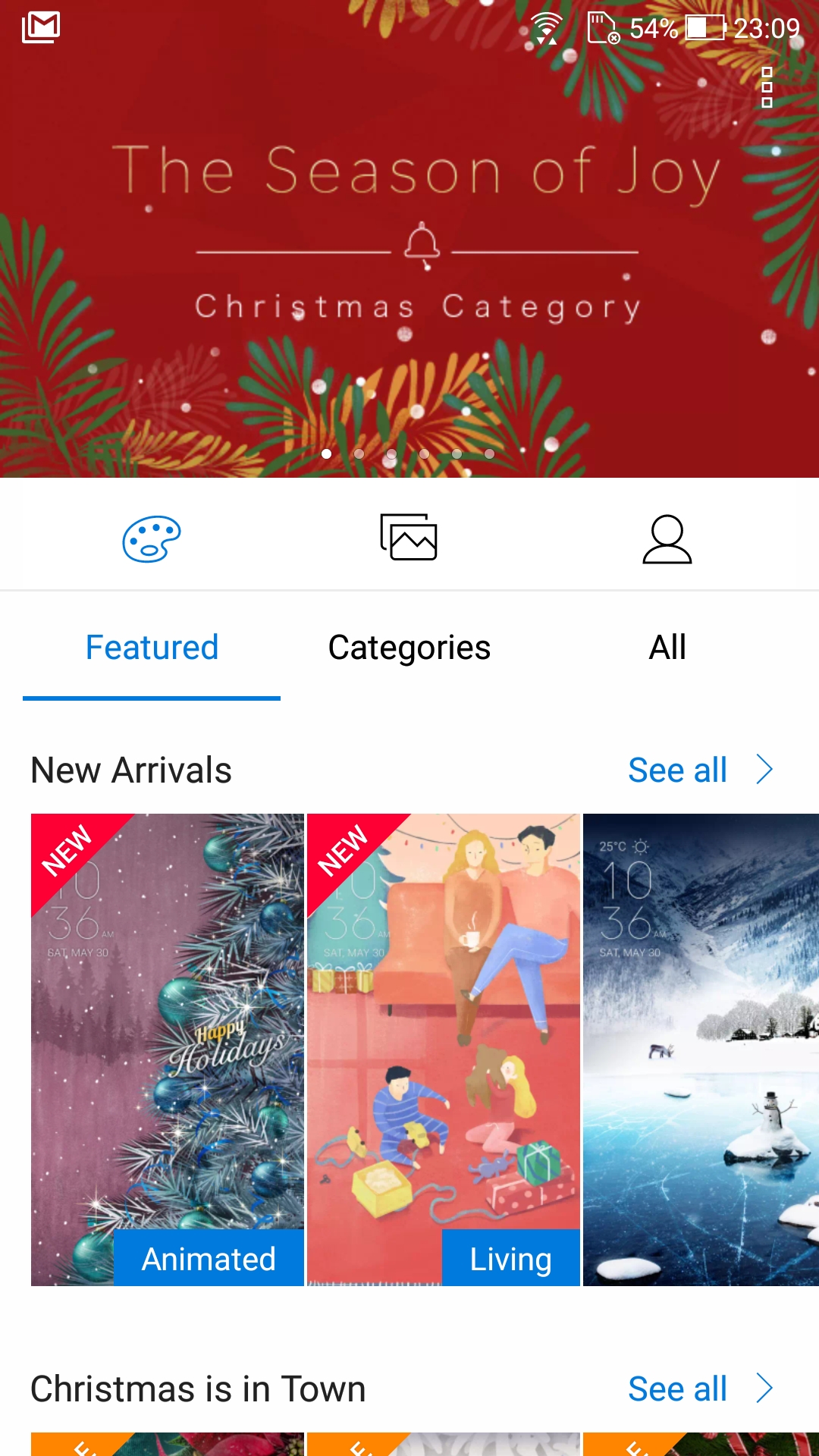The image size is (819, 1456).
Task: Open the Happy Holidays Animated theme
Action: 168,1050
